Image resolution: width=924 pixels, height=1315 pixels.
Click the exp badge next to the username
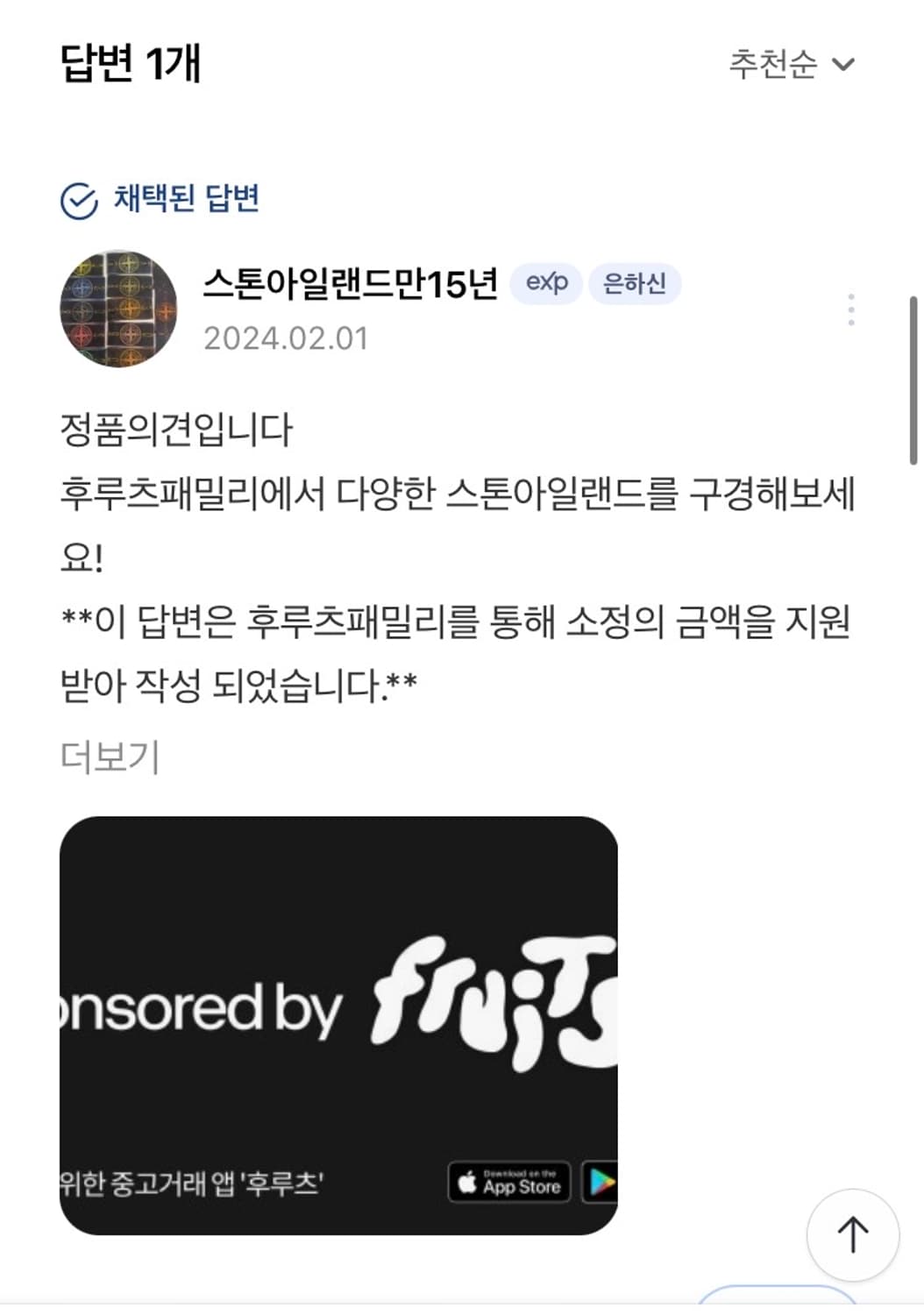pyautogui.click(x=545, y=283)
